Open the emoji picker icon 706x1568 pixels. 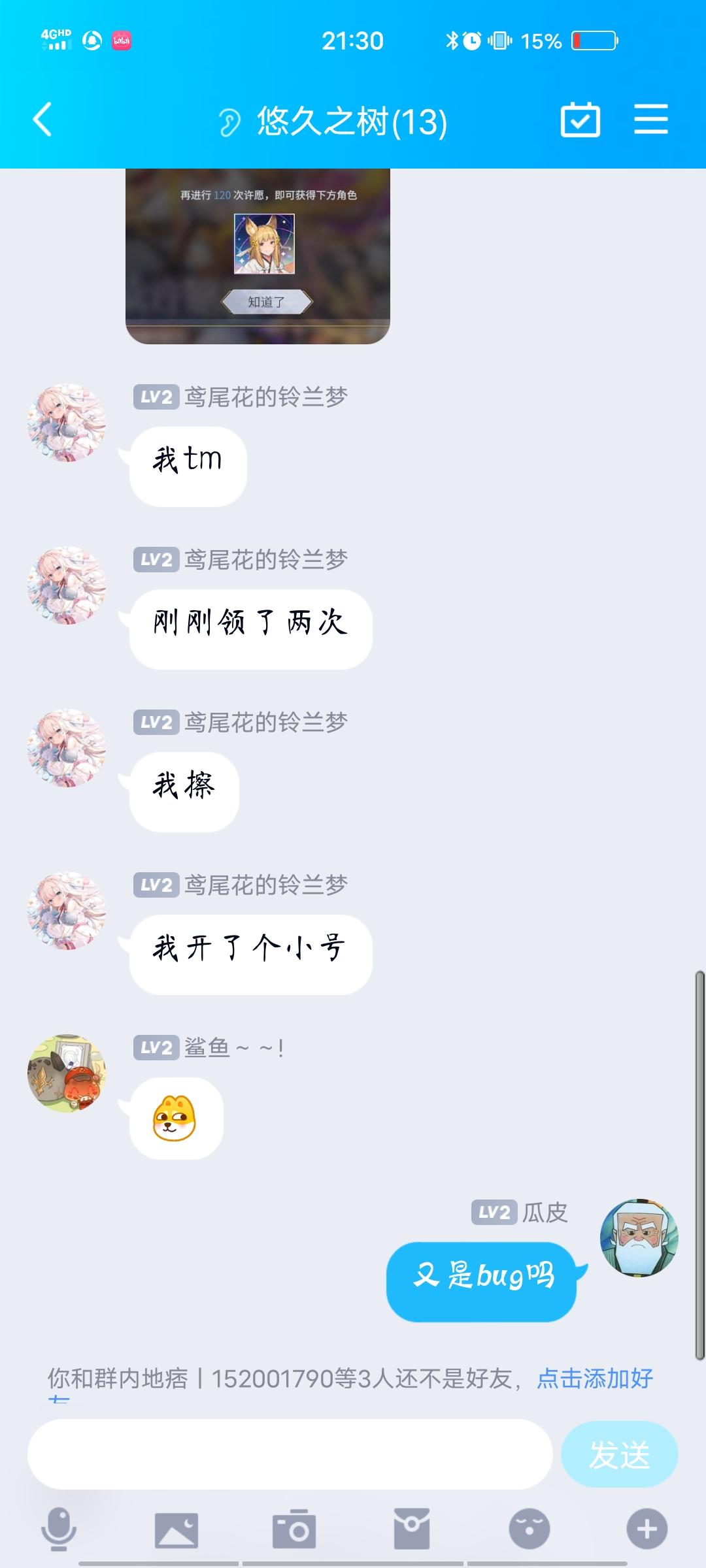529,1529
